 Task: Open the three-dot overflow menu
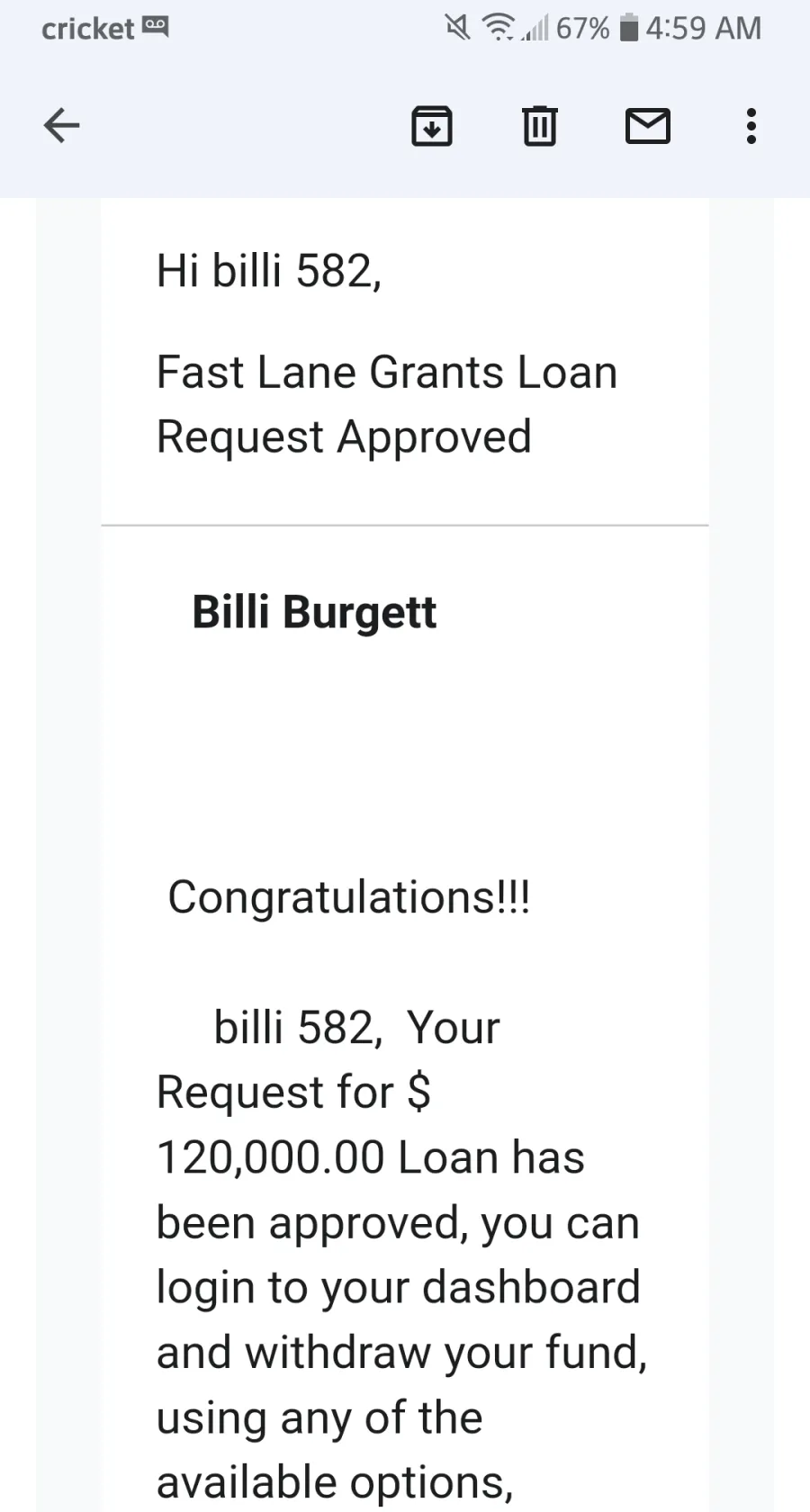coord(751,126)
